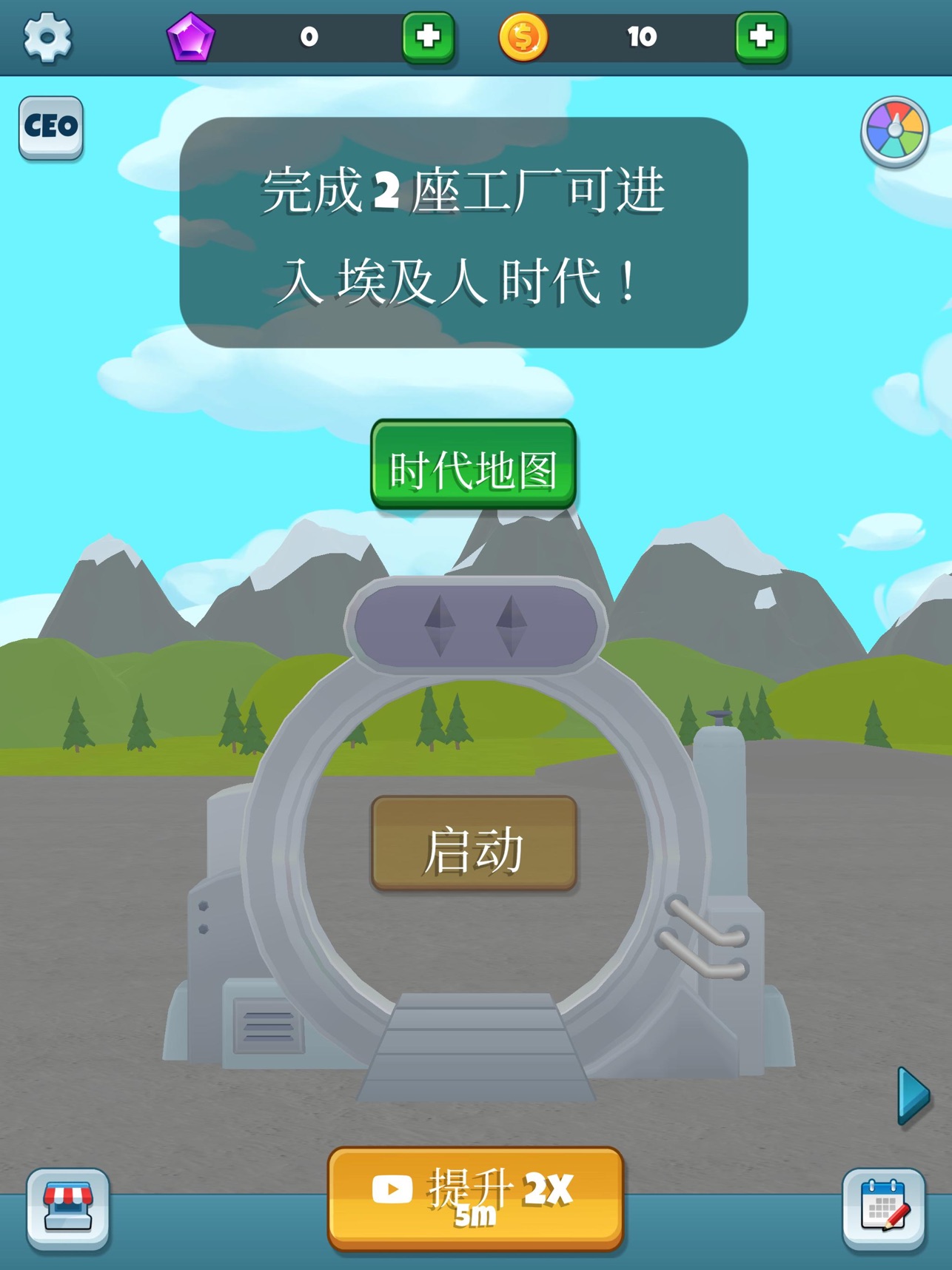Viewport: 952px width, 1270px height.
Task: Watch video for 提升 2X boost
Action: [x=475, y=1197]
